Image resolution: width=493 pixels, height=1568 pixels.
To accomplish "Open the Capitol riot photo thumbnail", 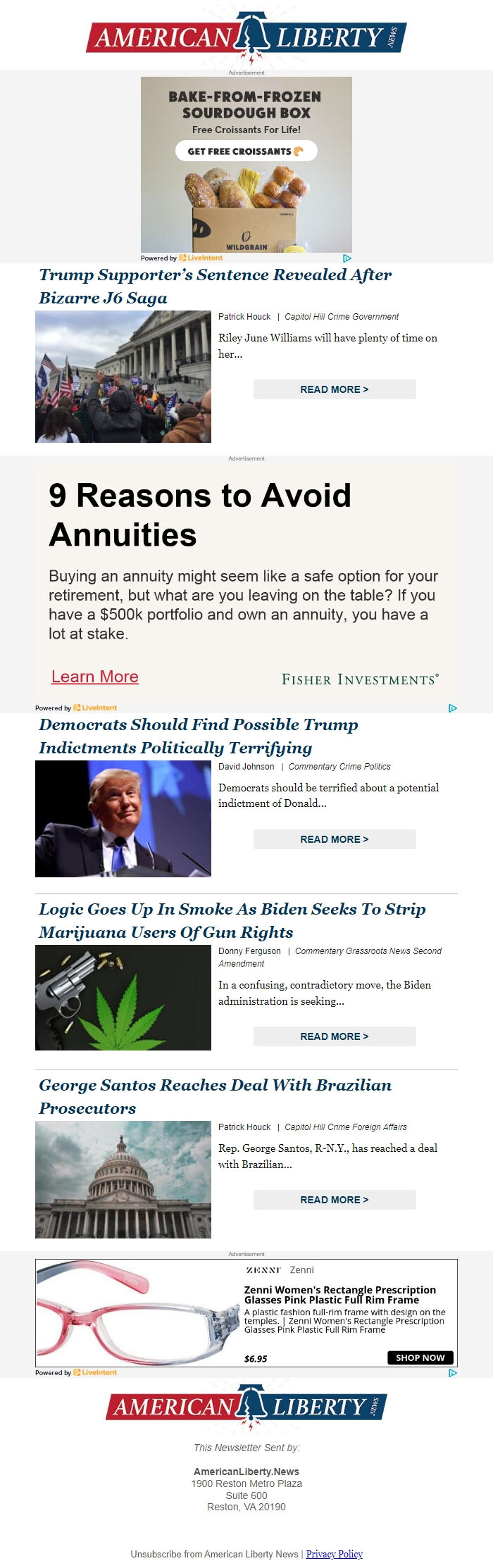I will (123, 377).
